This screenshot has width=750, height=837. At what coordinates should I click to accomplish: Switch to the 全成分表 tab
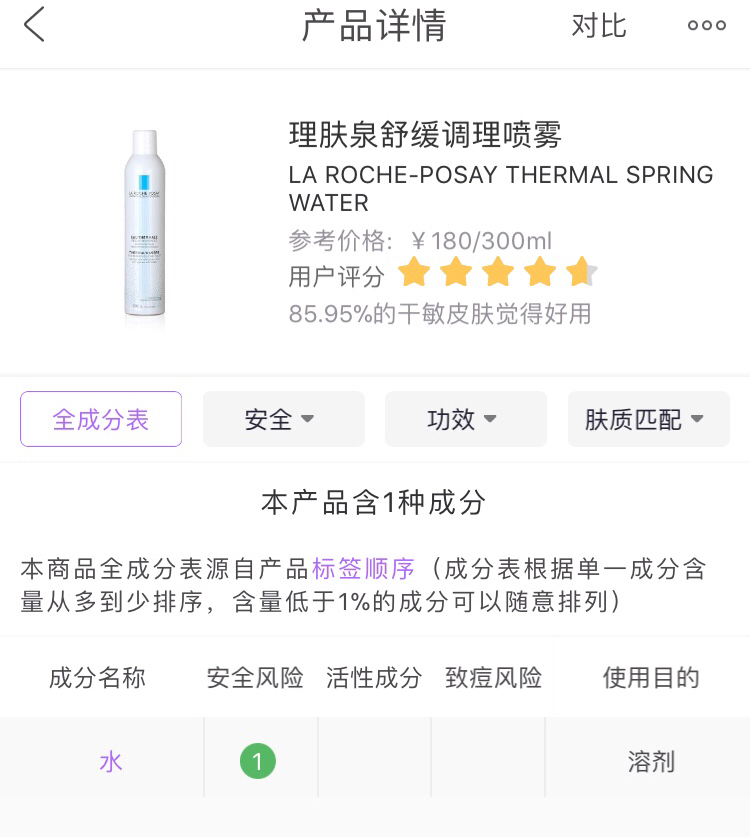click(x=100, y=419)
